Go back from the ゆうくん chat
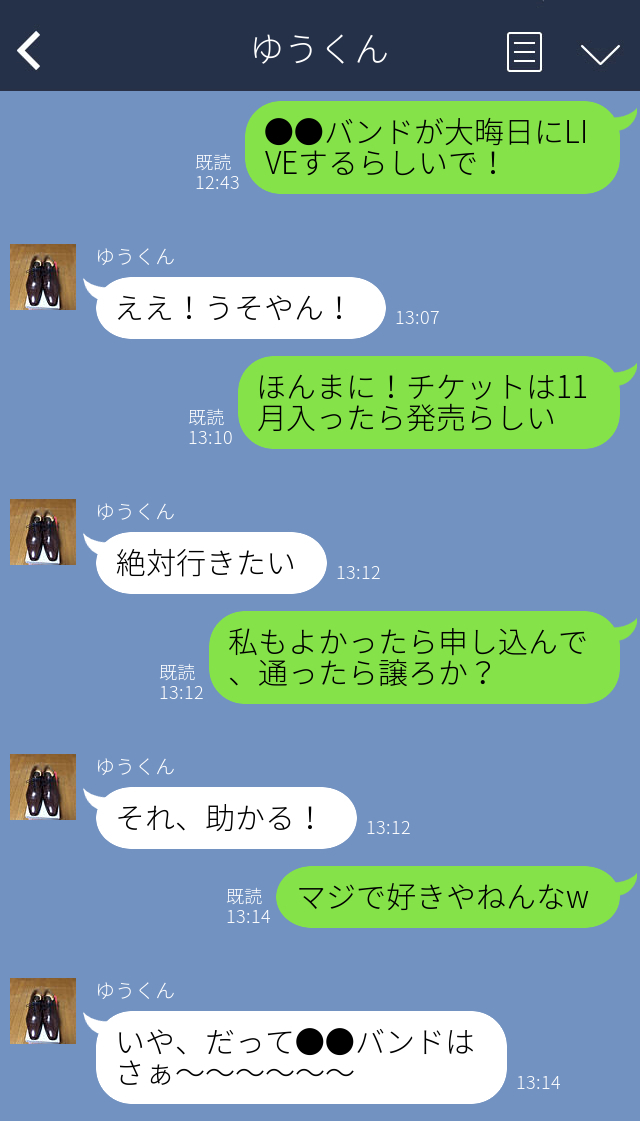This screenshot has width=640, height=1121. tap(29, 51)
